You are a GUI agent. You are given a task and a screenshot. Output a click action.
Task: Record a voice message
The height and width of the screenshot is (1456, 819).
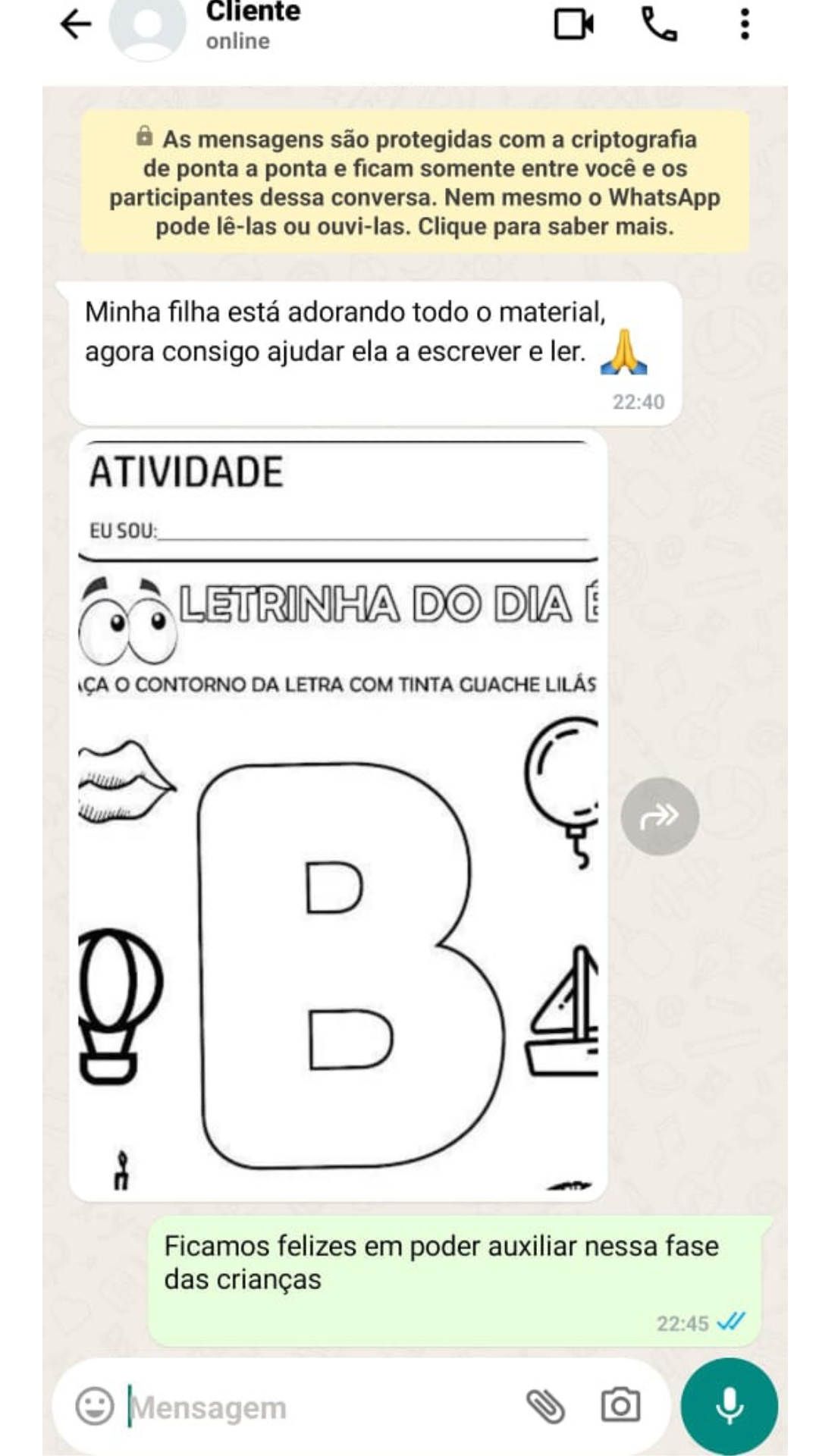(730, 1406)
